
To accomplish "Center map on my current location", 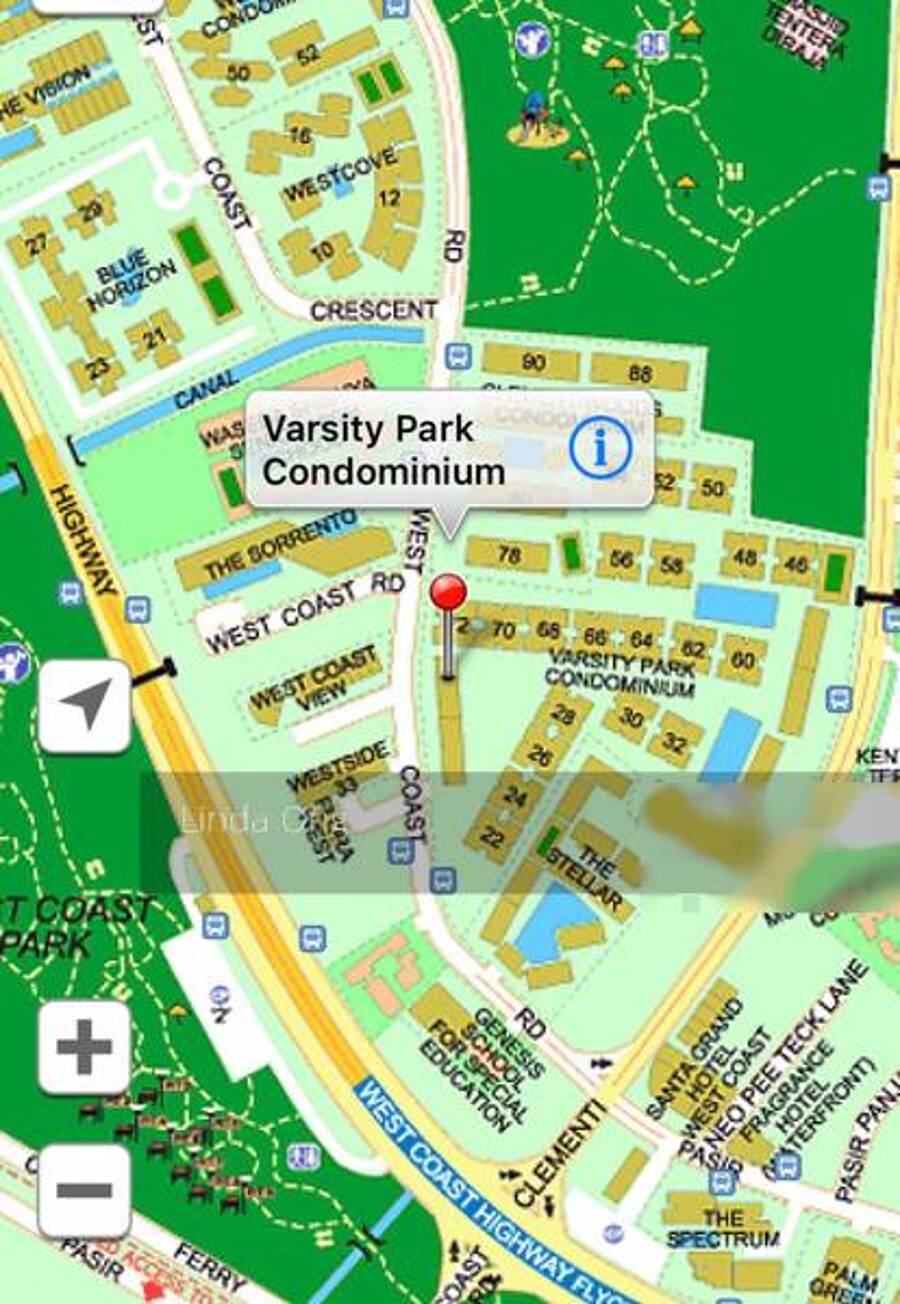I will [85, 706].
